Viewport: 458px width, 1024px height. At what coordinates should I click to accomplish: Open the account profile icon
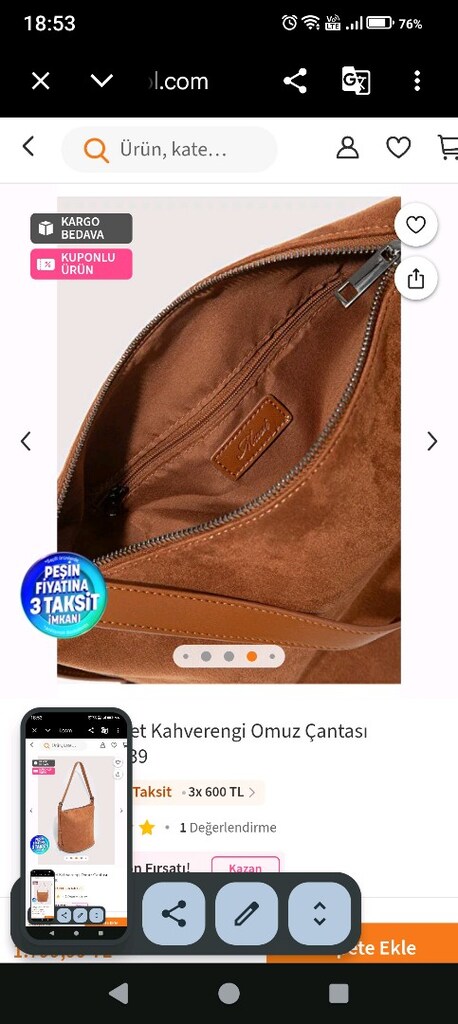(x=348, y=148)
